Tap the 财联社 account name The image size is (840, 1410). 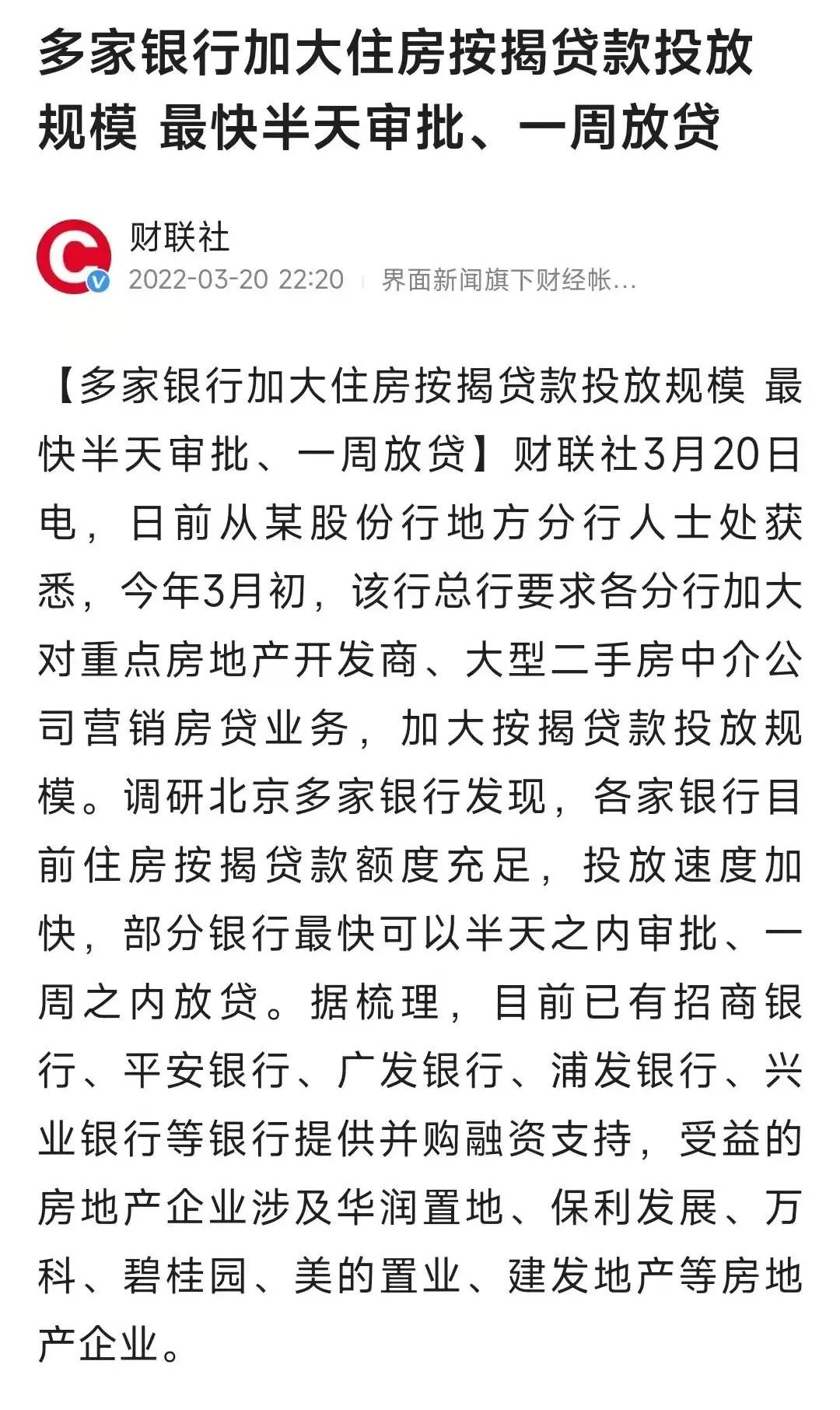coord(179,237)
